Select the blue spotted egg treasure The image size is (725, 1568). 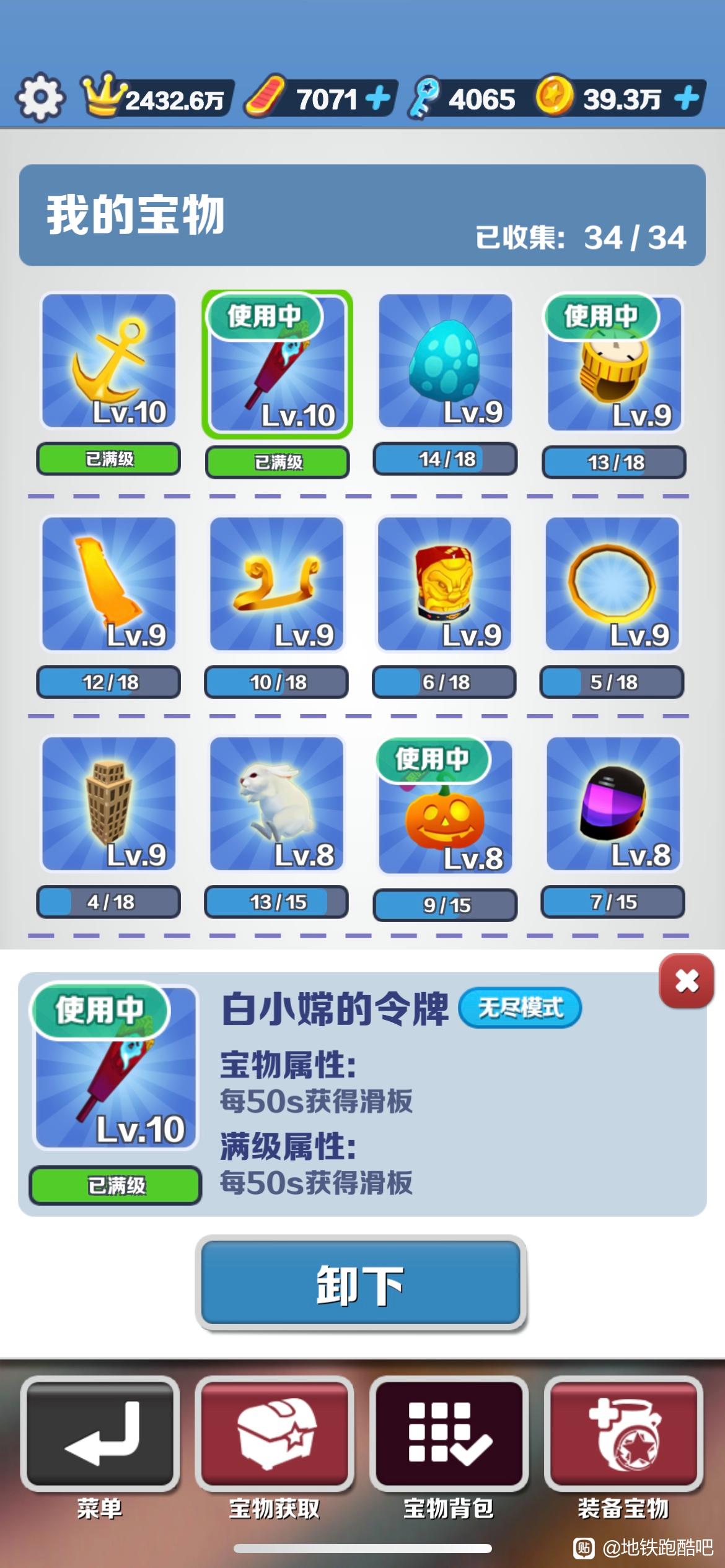(x=446, y=361)
